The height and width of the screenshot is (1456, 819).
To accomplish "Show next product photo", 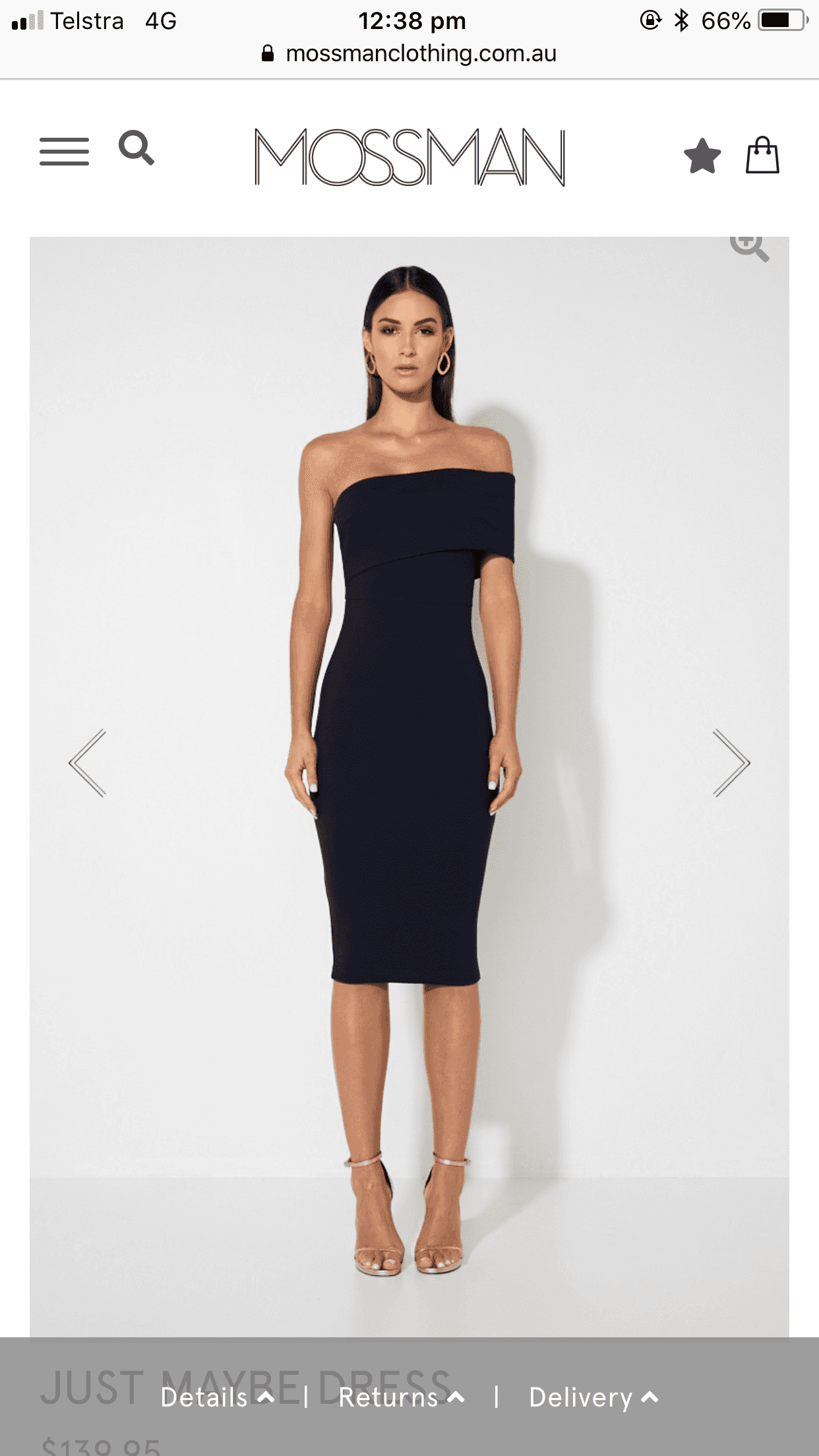I will tap(731, 763).
